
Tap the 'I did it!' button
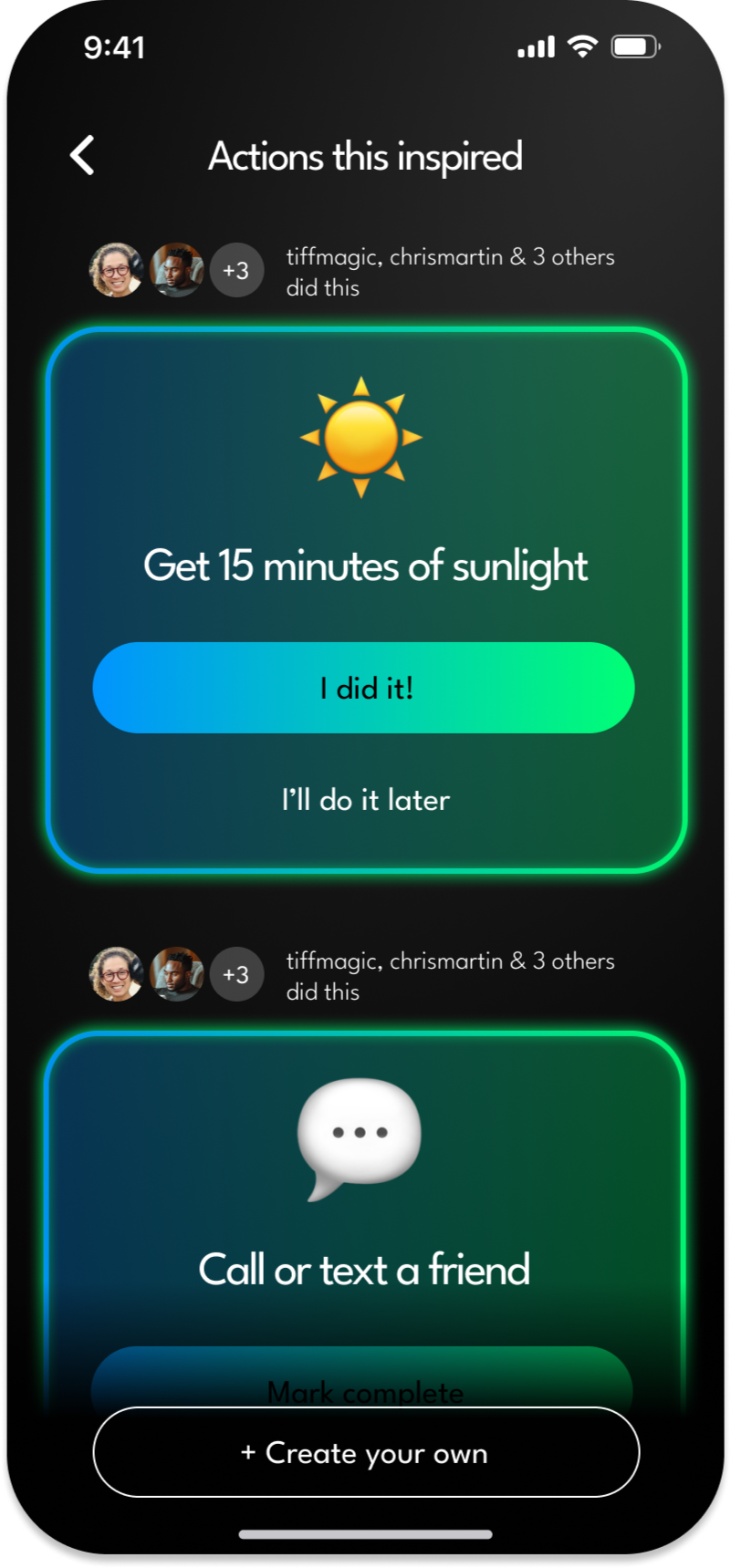363,688
